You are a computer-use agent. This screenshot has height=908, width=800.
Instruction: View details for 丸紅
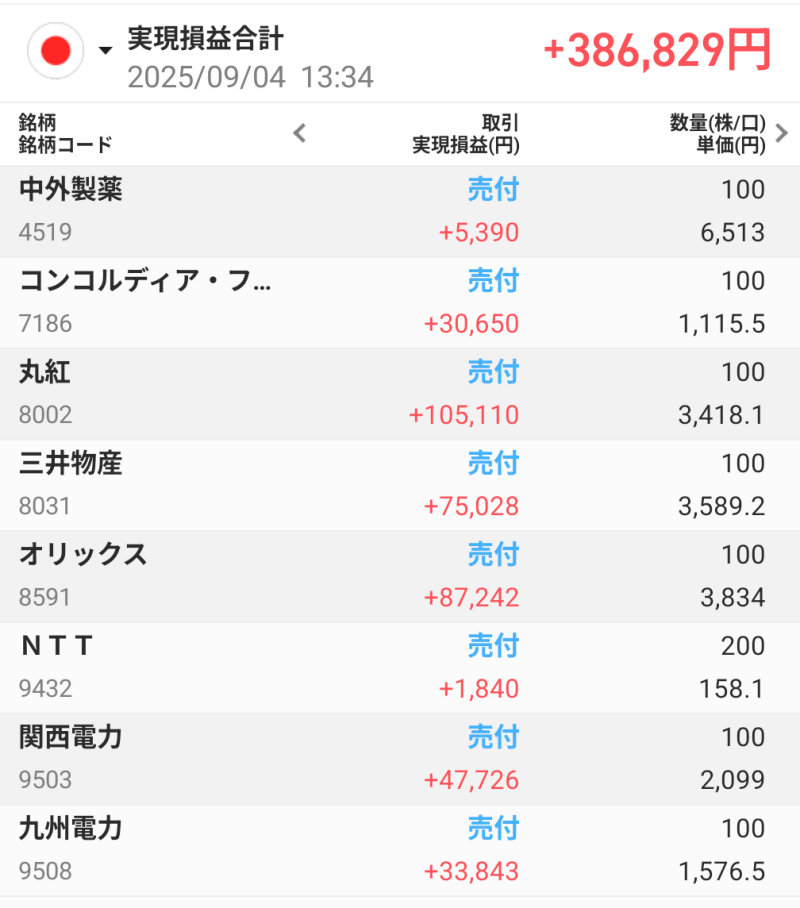(x=400, y=394)
